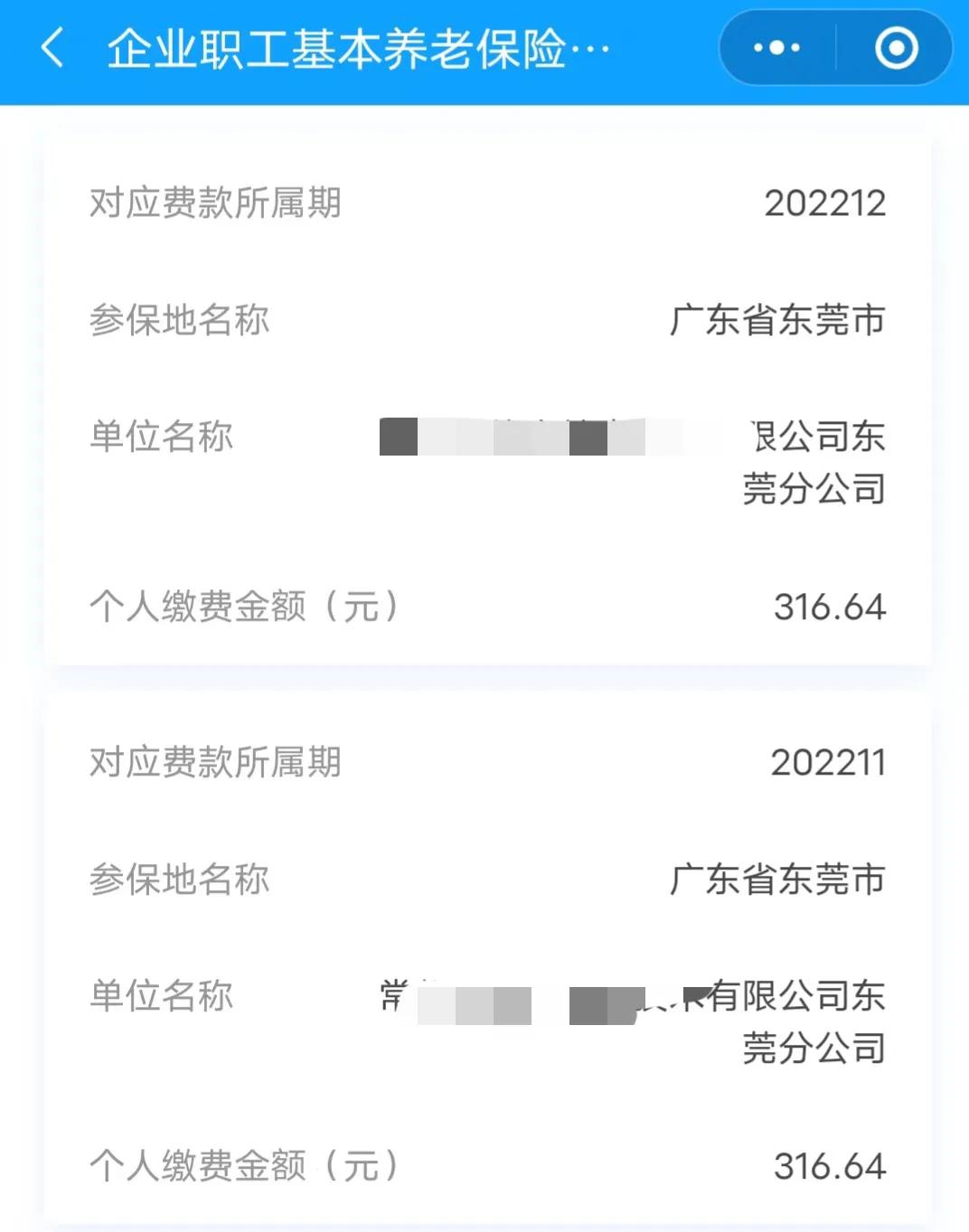Click the leftmost dot in the more menu

(x=756, y=47)
